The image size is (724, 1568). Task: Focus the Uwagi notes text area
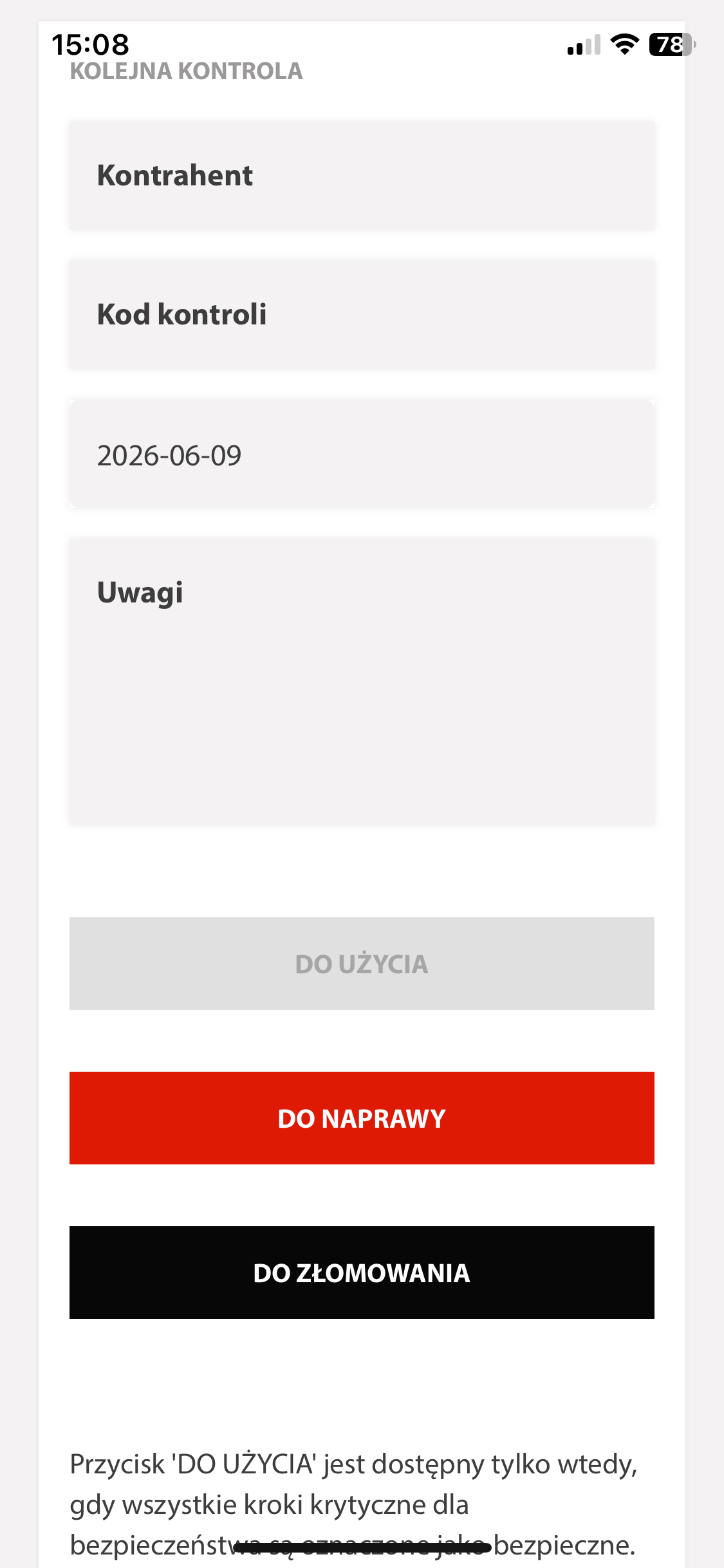(362, 681)
